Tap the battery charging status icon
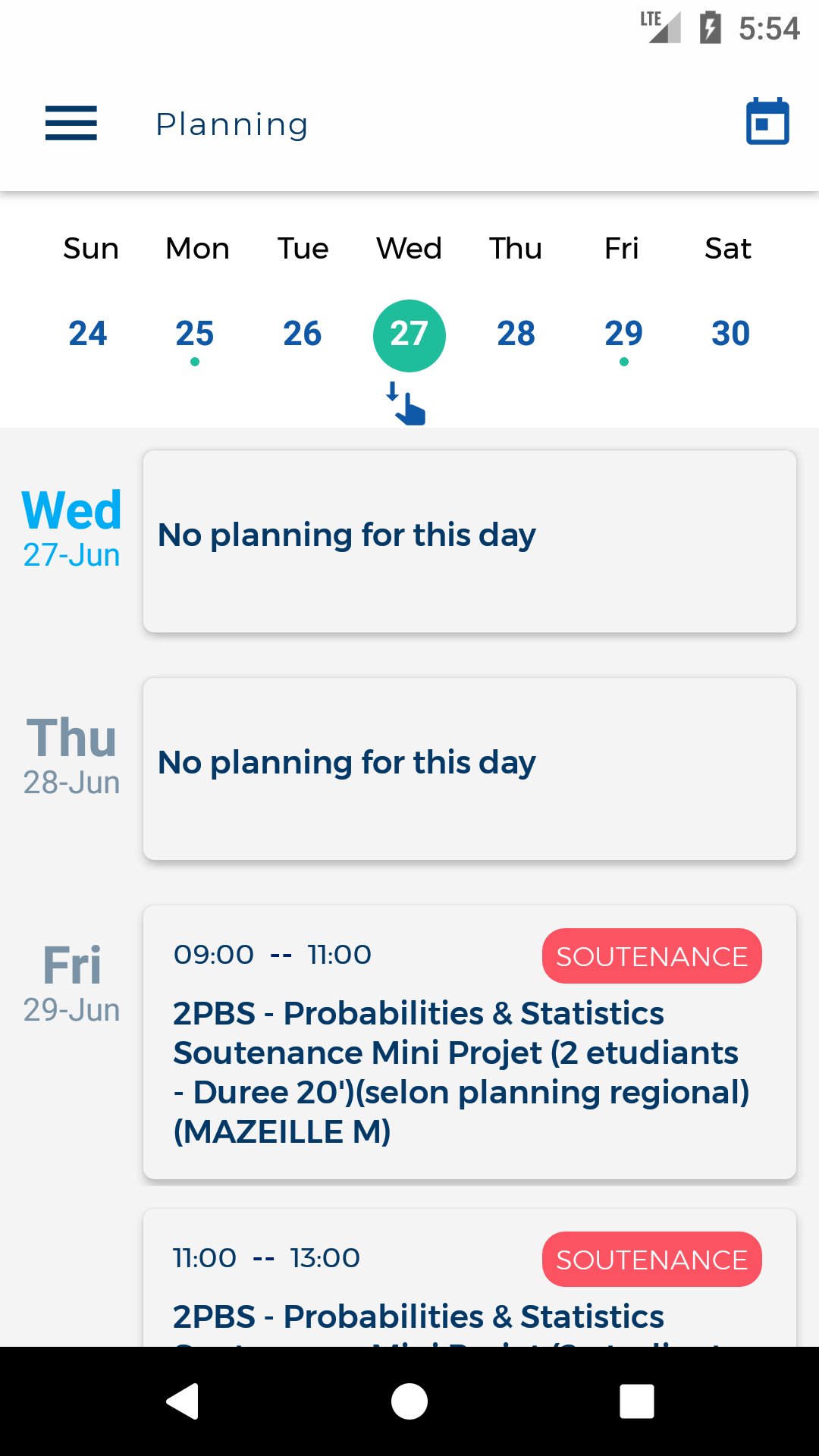The image size is (819, 1456). tap(711, 27)
